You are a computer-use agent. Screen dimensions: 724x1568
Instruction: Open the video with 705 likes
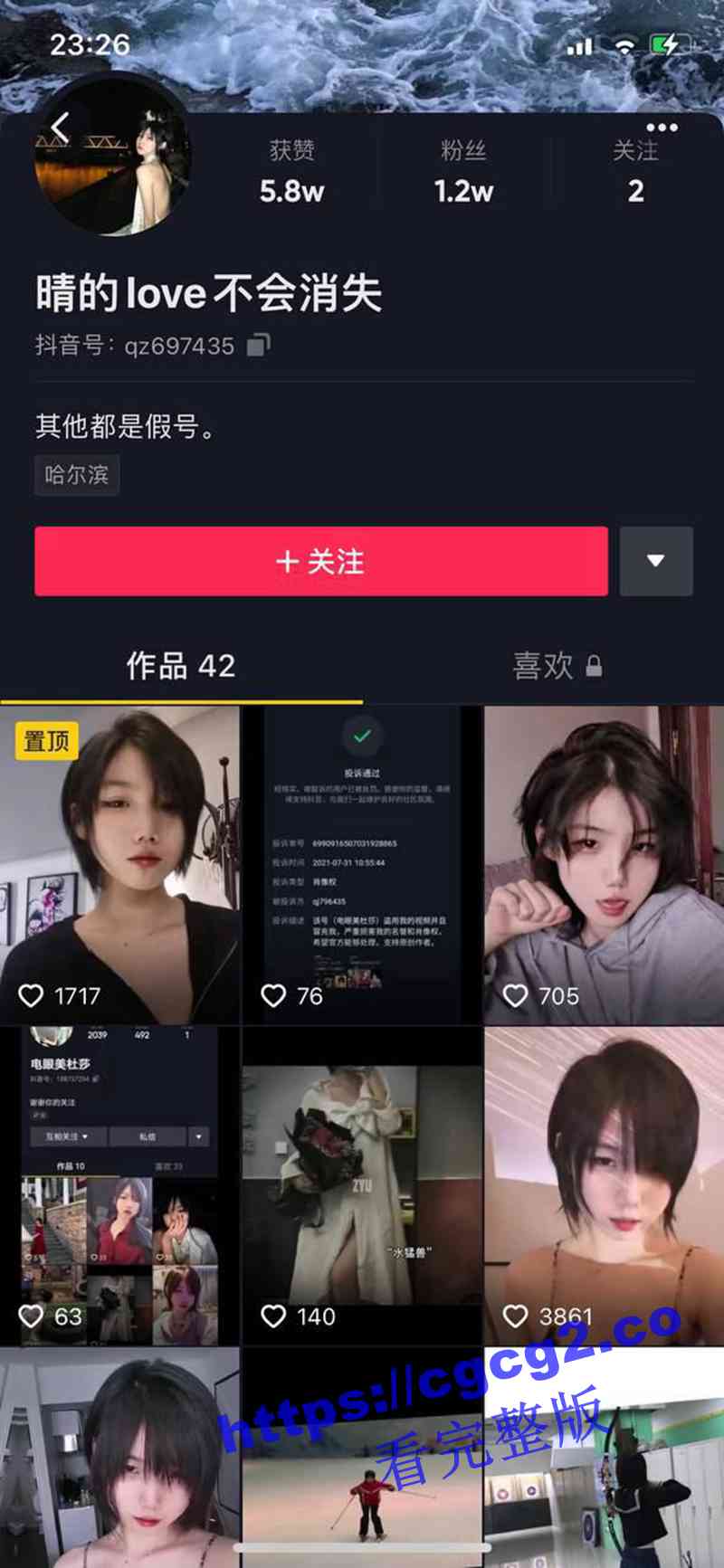[604, 864]
